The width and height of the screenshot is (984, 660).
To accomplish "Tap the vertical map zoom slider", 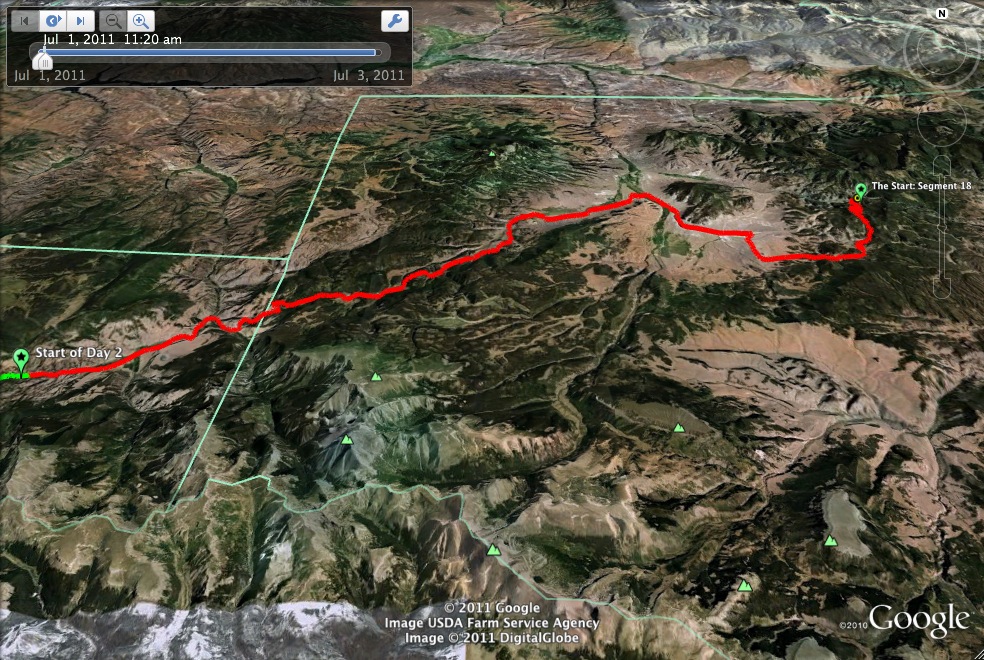I will point(940,230).
